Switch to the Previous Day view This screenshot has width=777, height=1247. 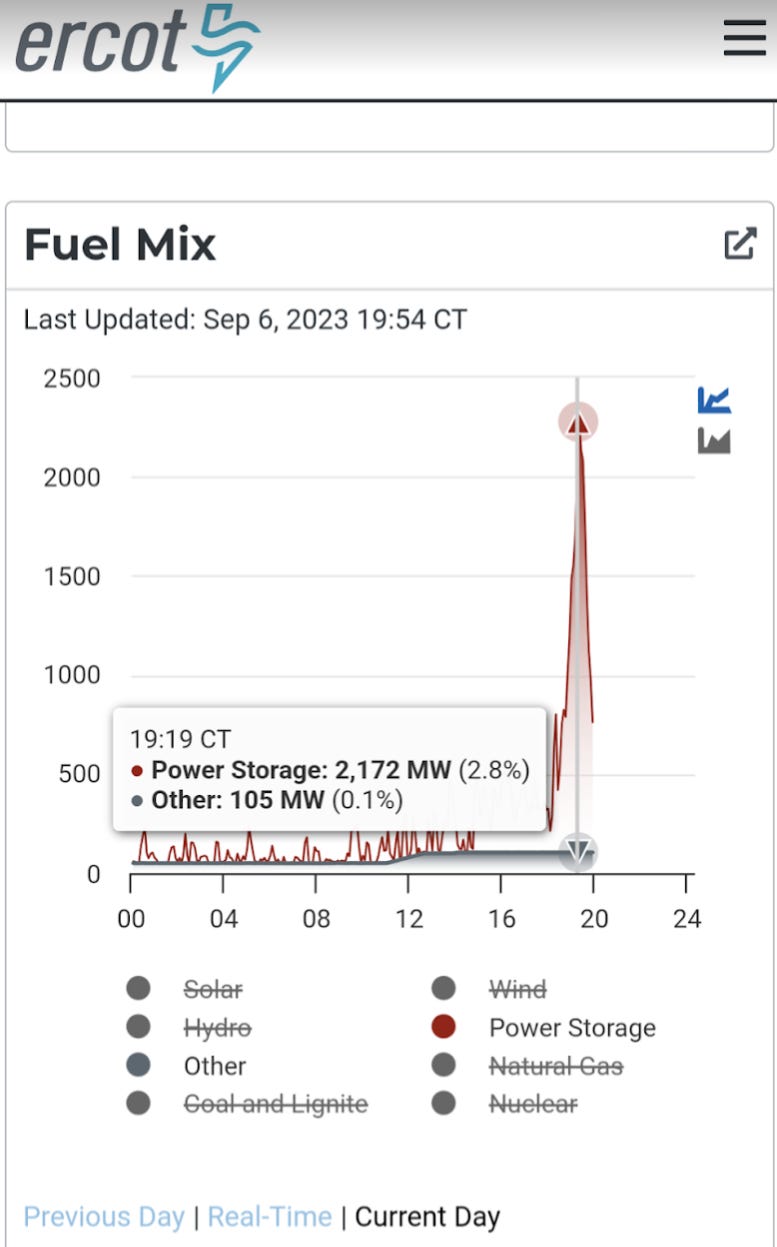tap(103, 1216)
